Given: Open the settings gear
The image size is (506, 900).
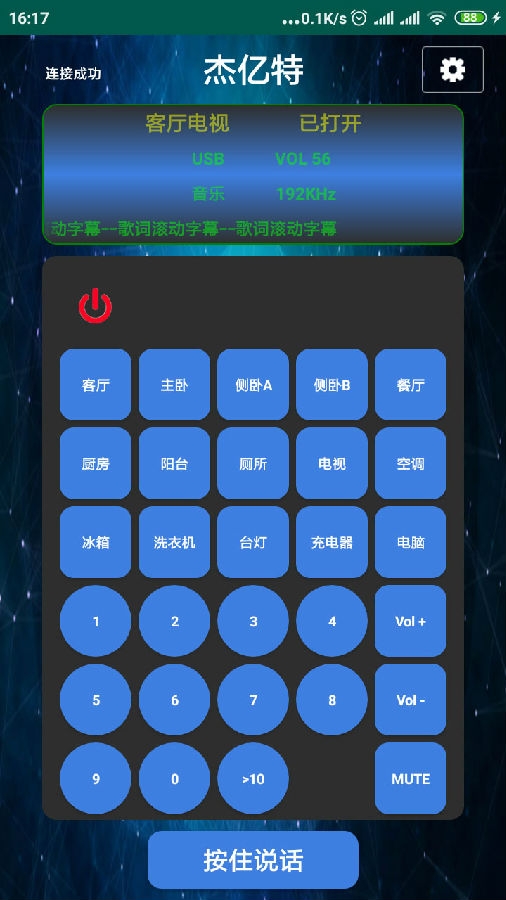Looking at the screenshot, I should pyautogui.click(x=453, y=69).
